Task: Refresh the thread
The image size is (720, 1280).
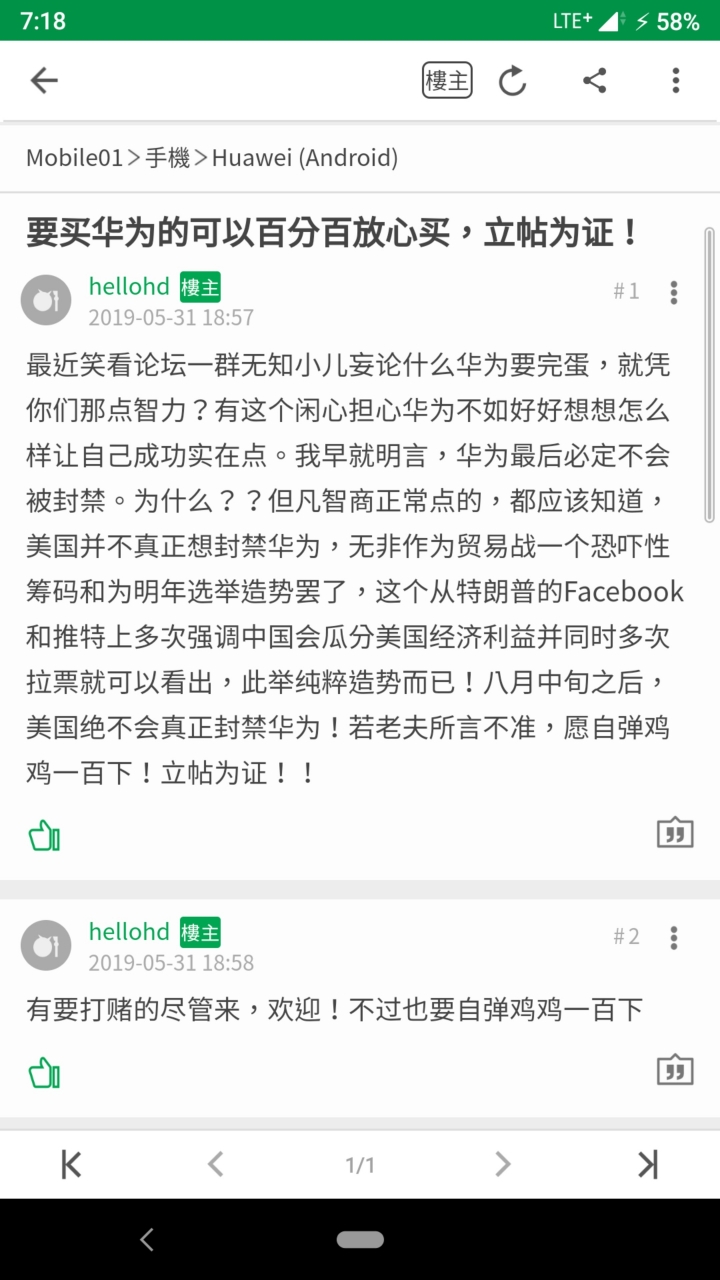Action: click(x=513, y=81)
